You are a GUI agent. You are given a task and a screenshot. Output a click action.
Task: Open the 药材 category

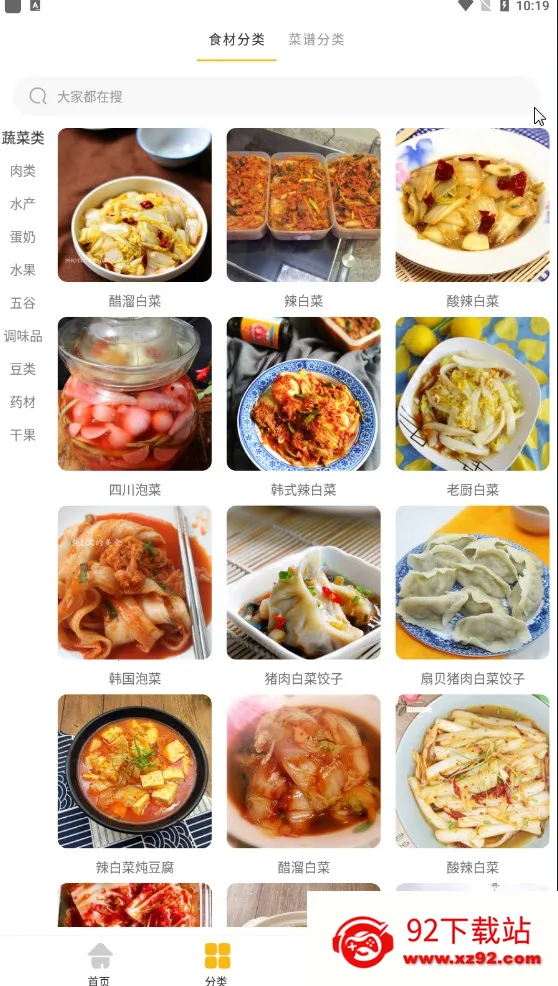coord(23,402)
